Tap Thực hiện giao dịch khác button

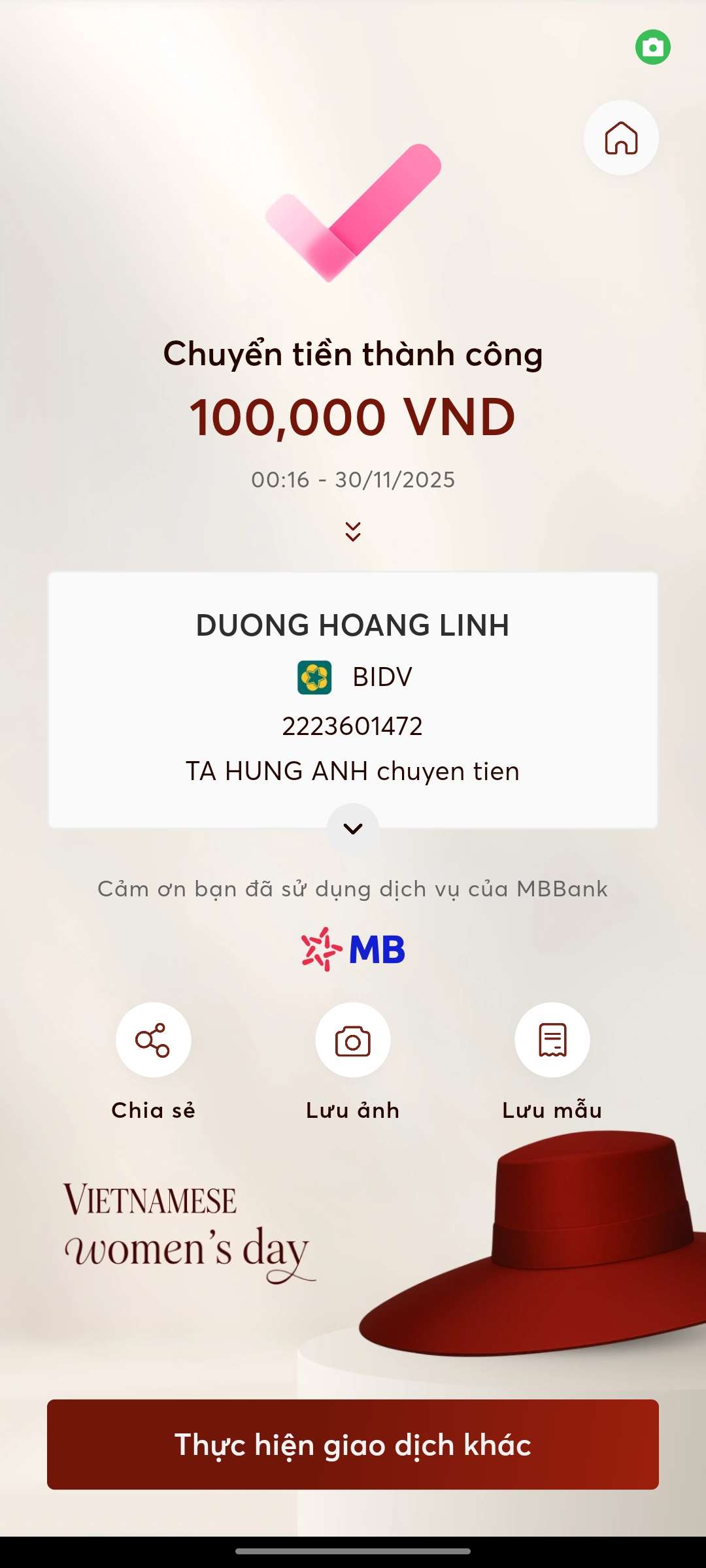(353, 1445)
